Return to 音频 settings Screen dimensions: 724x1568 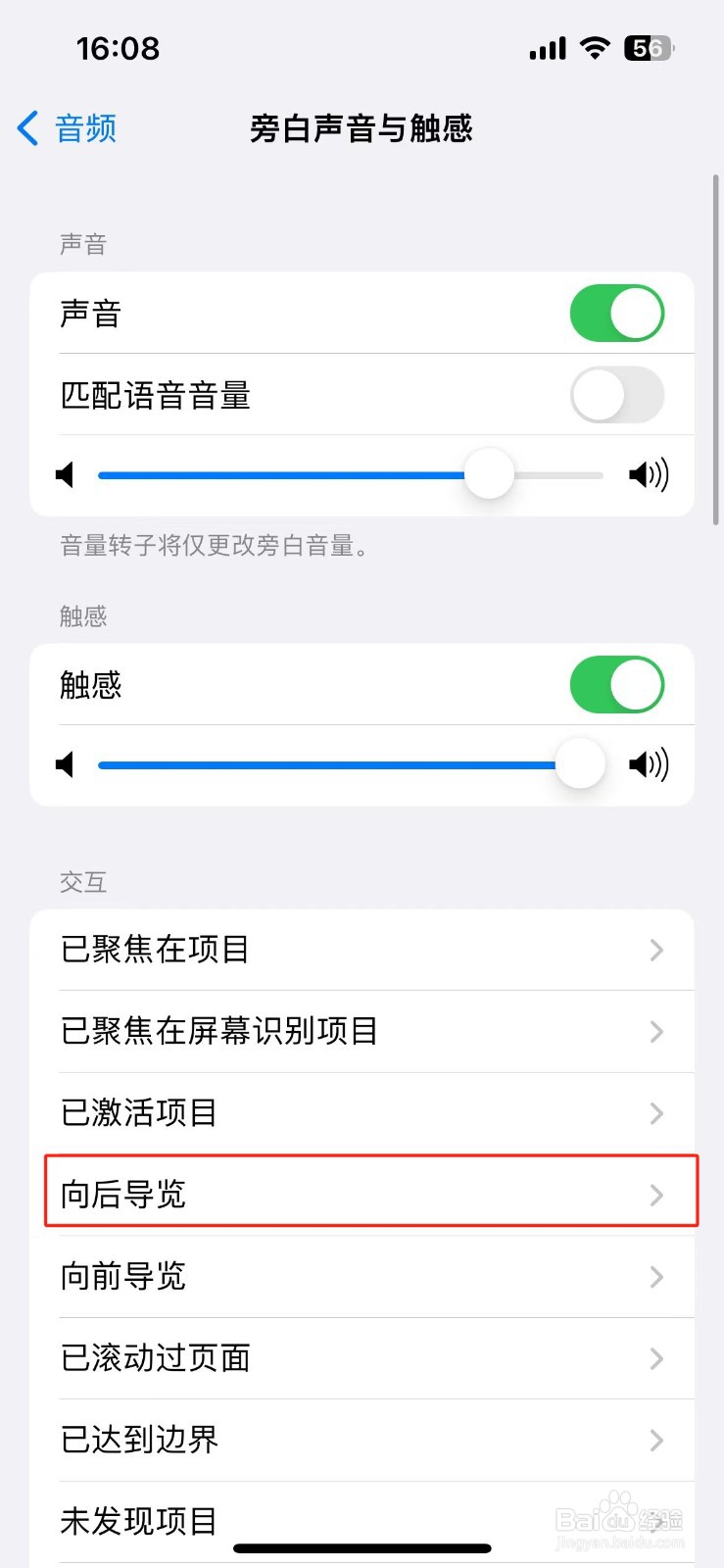(x=64, y=128)
